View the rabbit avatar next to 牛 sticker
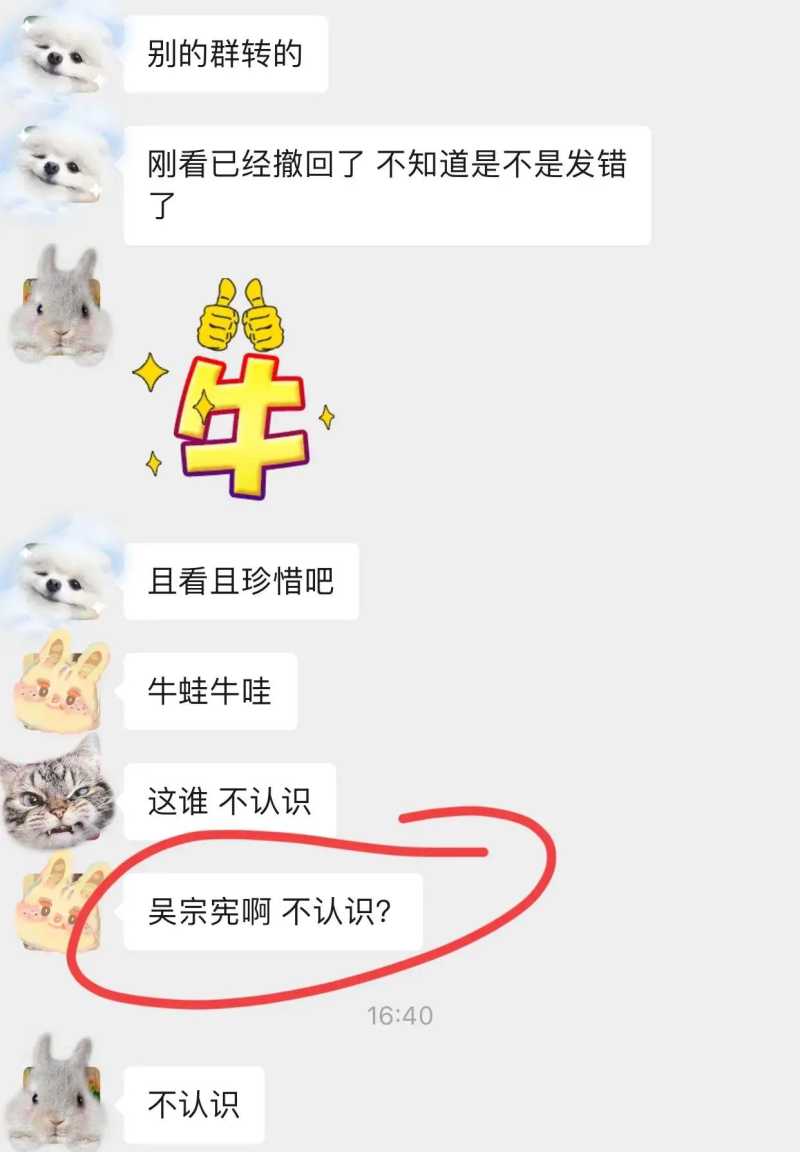 click(60, 305)
